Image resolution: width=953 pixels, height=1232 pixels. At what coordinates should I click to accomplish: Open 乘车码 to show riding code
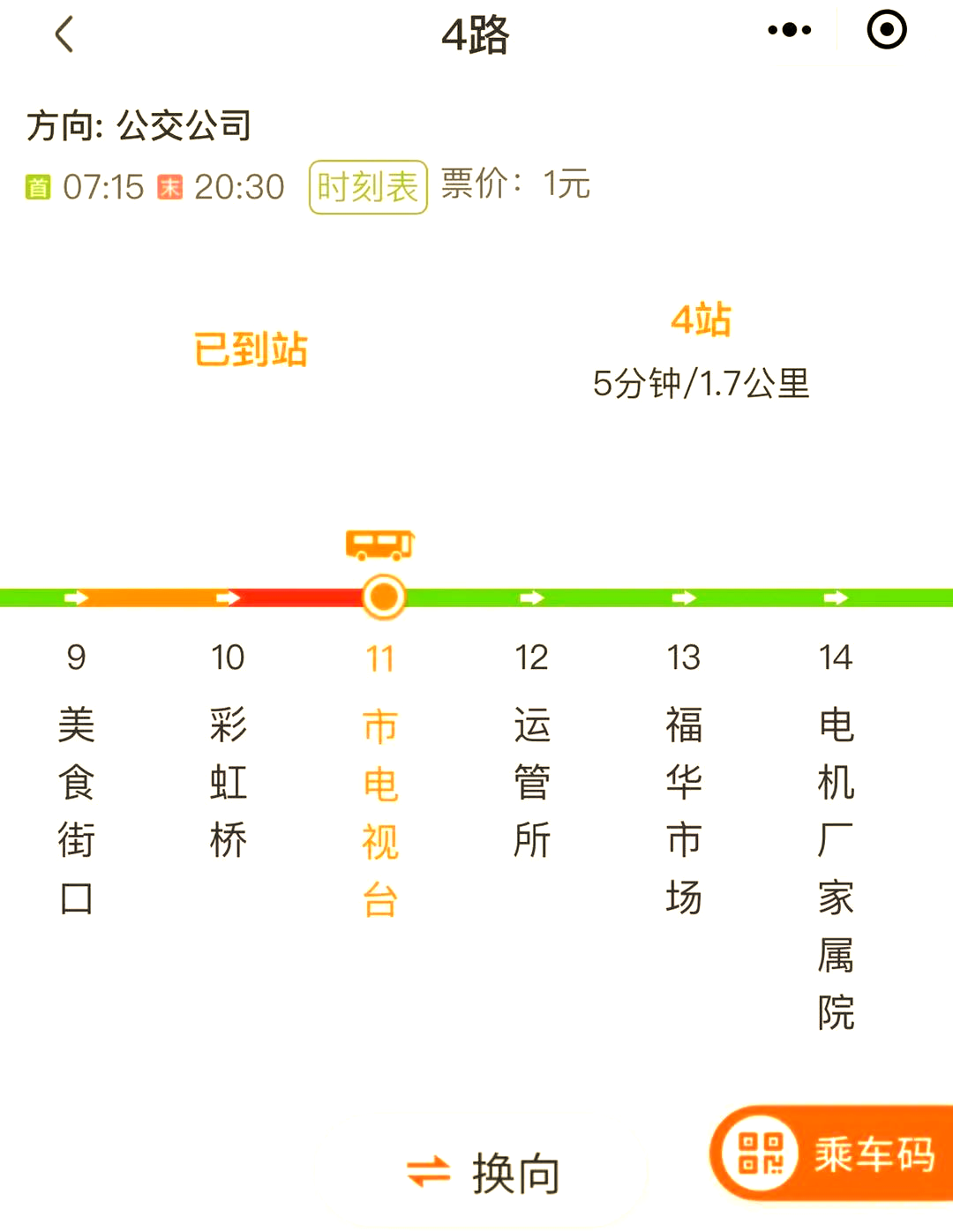pyautogui.click(x=848, y=1153)
